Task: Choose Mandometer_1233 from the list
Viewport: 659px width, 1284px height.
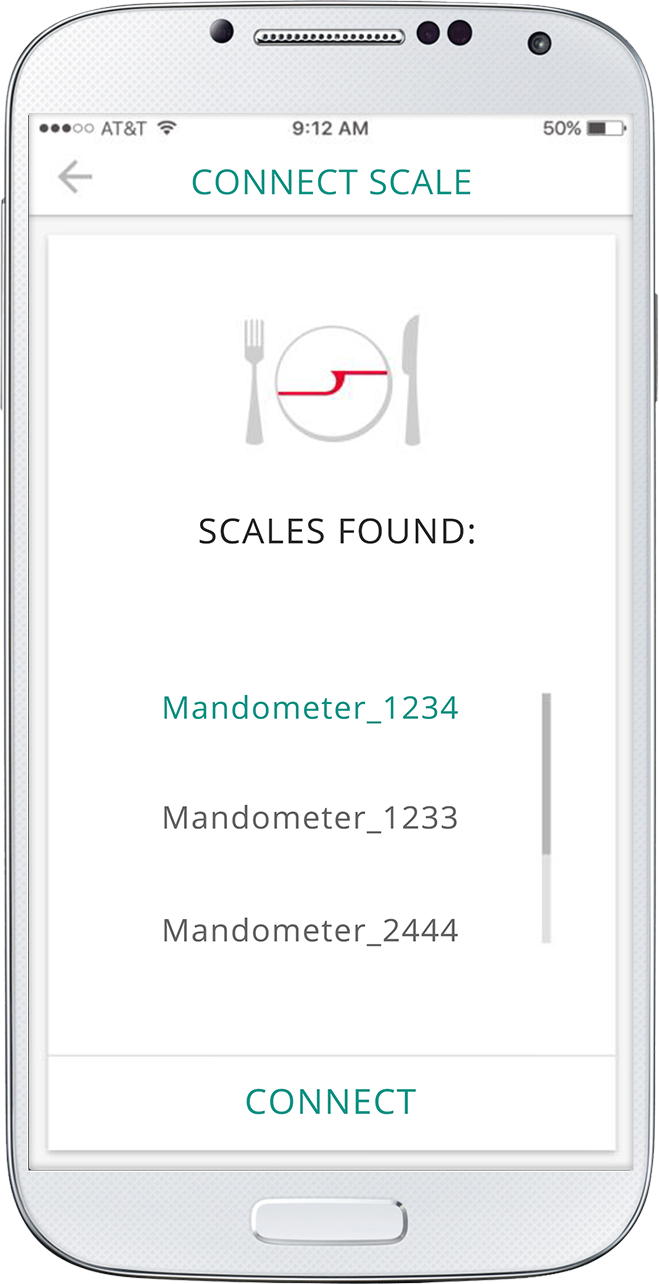Action: 310,818
